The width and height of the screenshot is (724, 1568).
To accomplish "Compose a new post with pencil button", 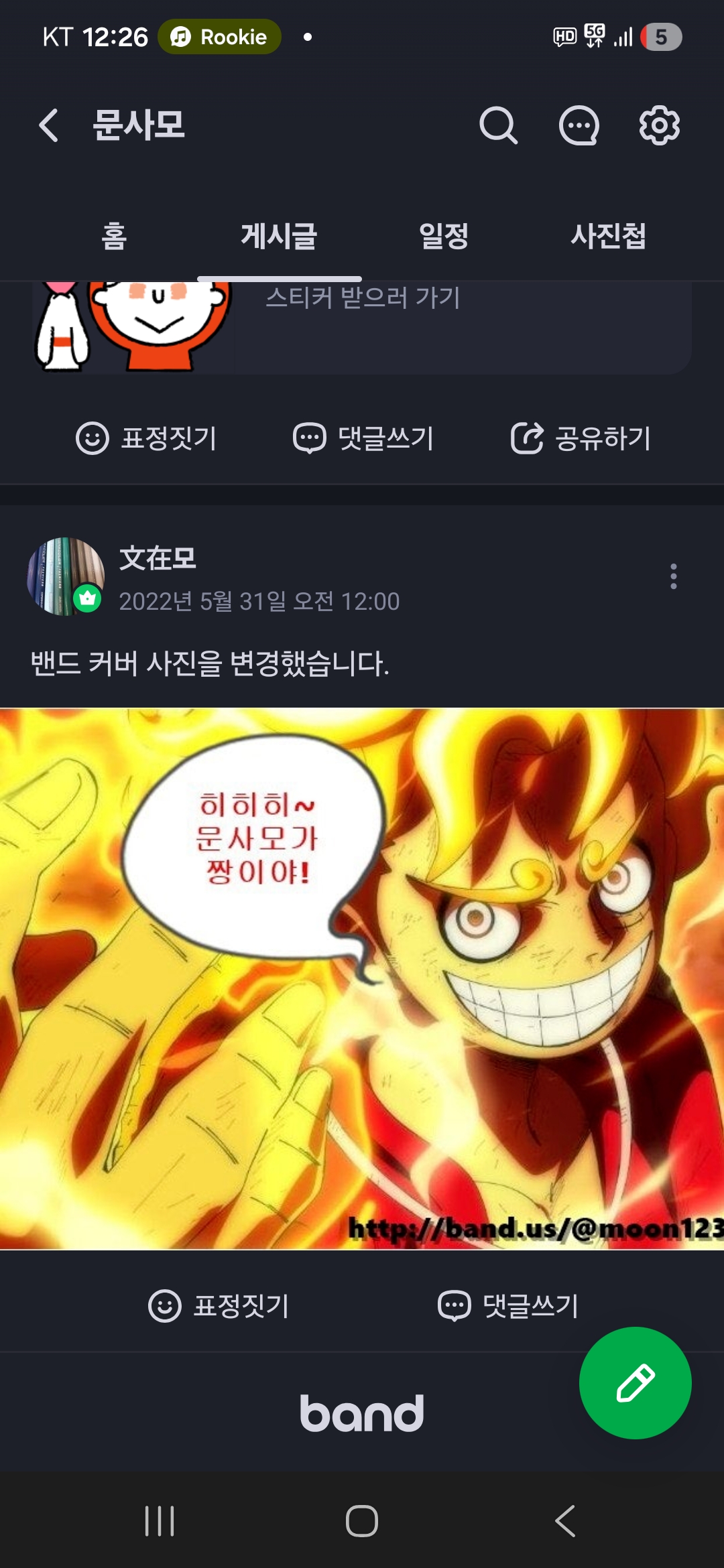I will click(635, 1383).
